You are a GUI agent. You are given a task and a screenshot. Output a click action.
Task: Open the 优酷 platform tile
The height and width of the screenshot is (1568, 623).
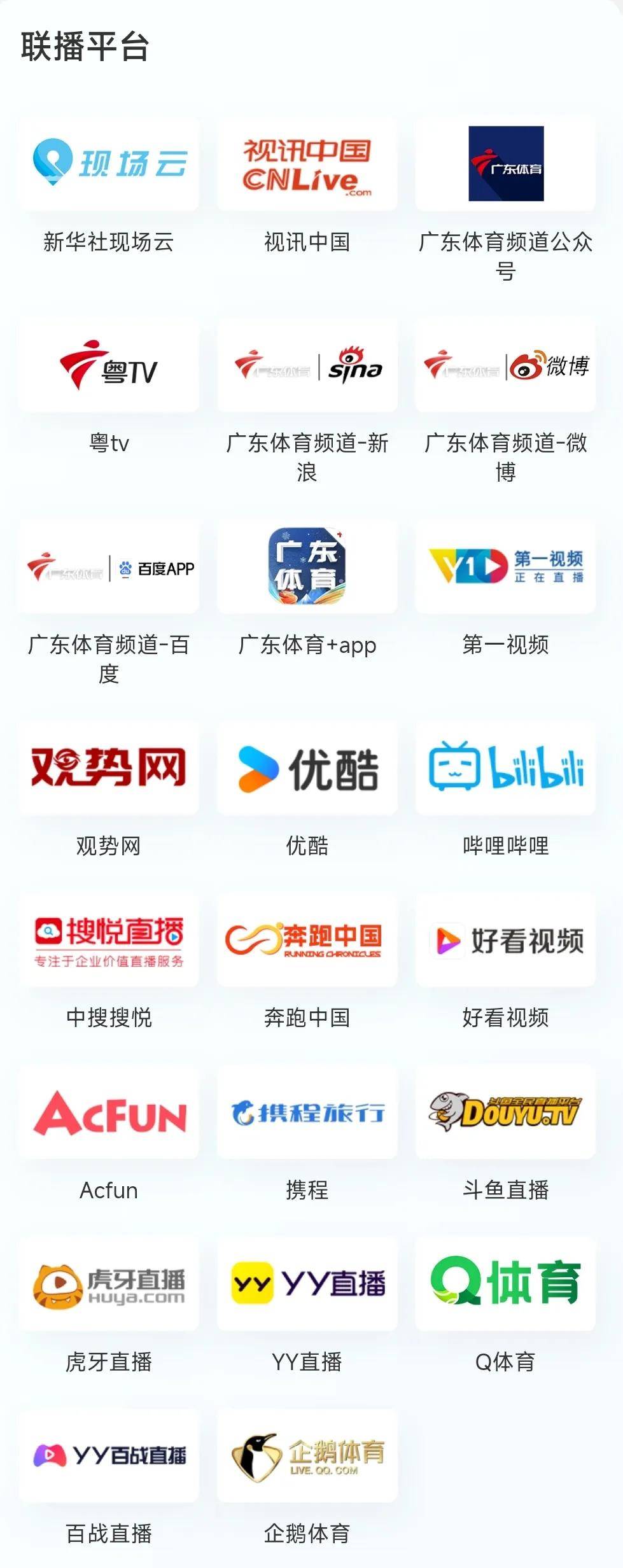point(307,768)
